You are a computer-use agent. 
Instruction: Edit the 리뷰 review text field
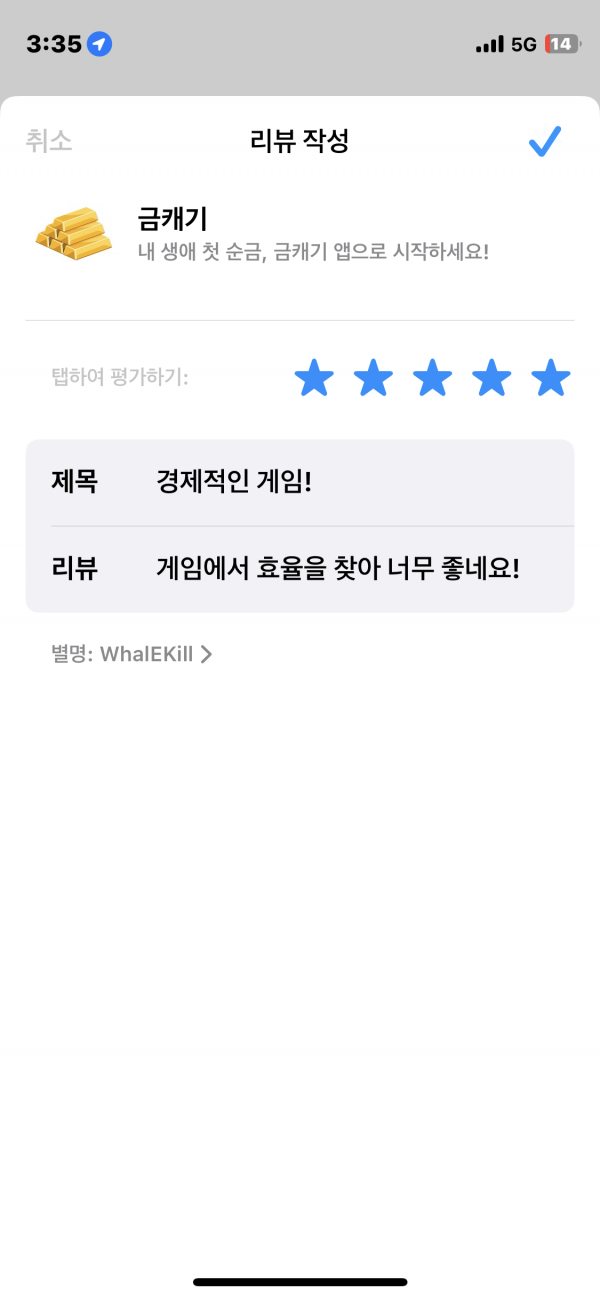[300, 569]
